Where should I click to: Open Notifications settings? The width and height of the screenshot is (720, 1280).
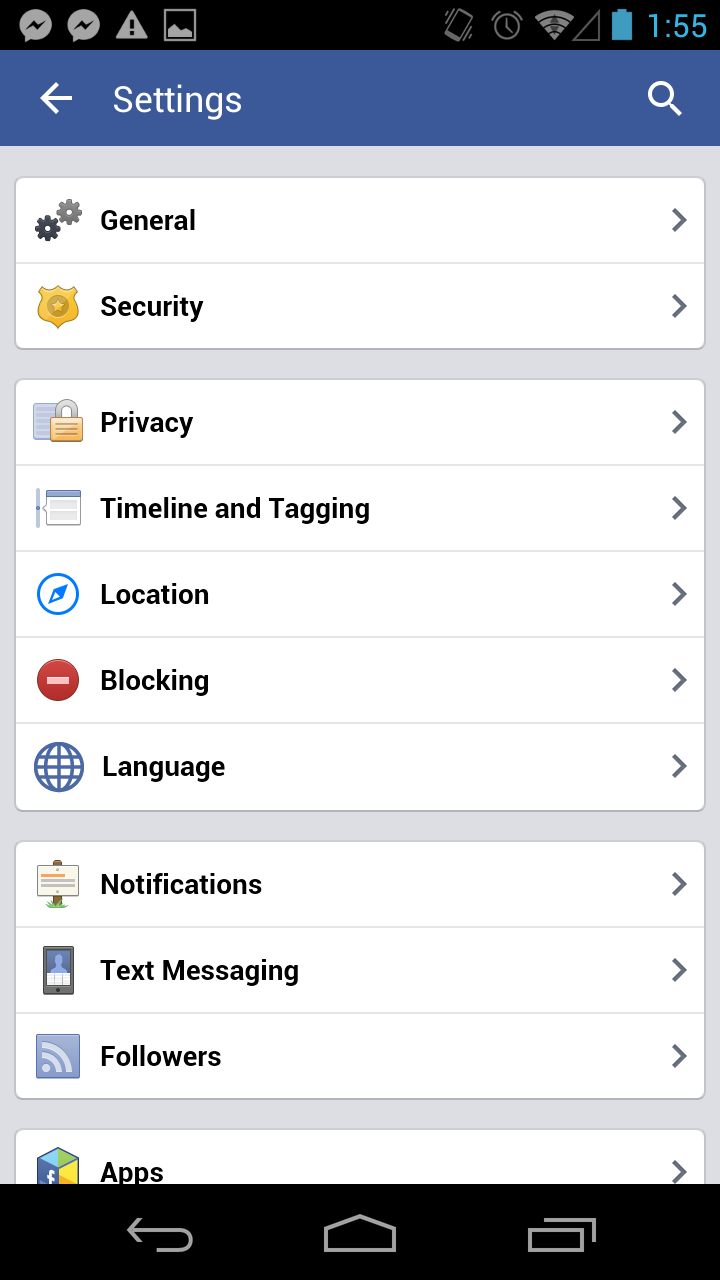(x=360, y=884)
